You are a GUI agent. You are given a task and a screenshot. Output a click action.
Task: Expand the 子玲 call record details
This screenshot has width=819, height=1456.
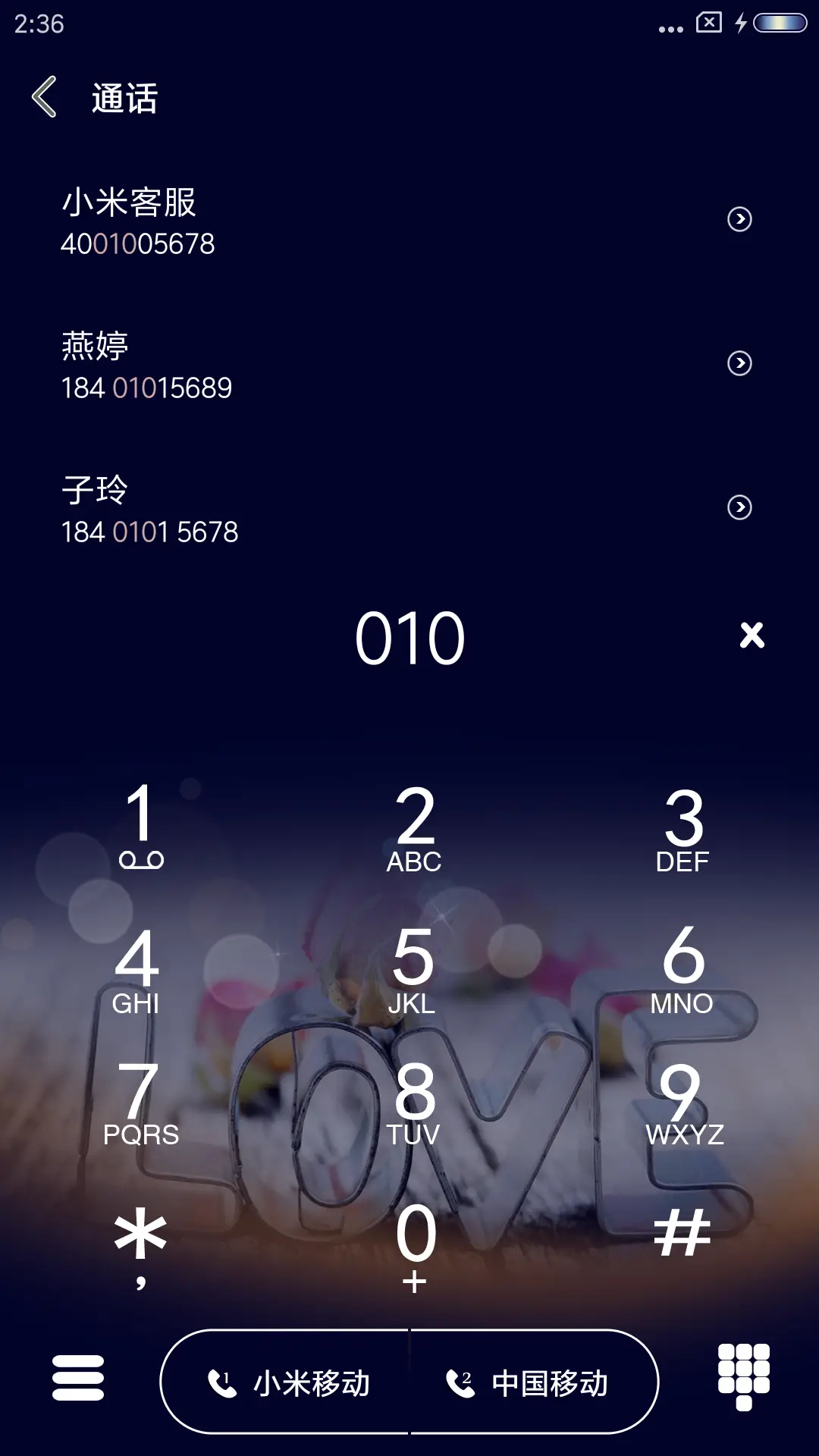739,507
